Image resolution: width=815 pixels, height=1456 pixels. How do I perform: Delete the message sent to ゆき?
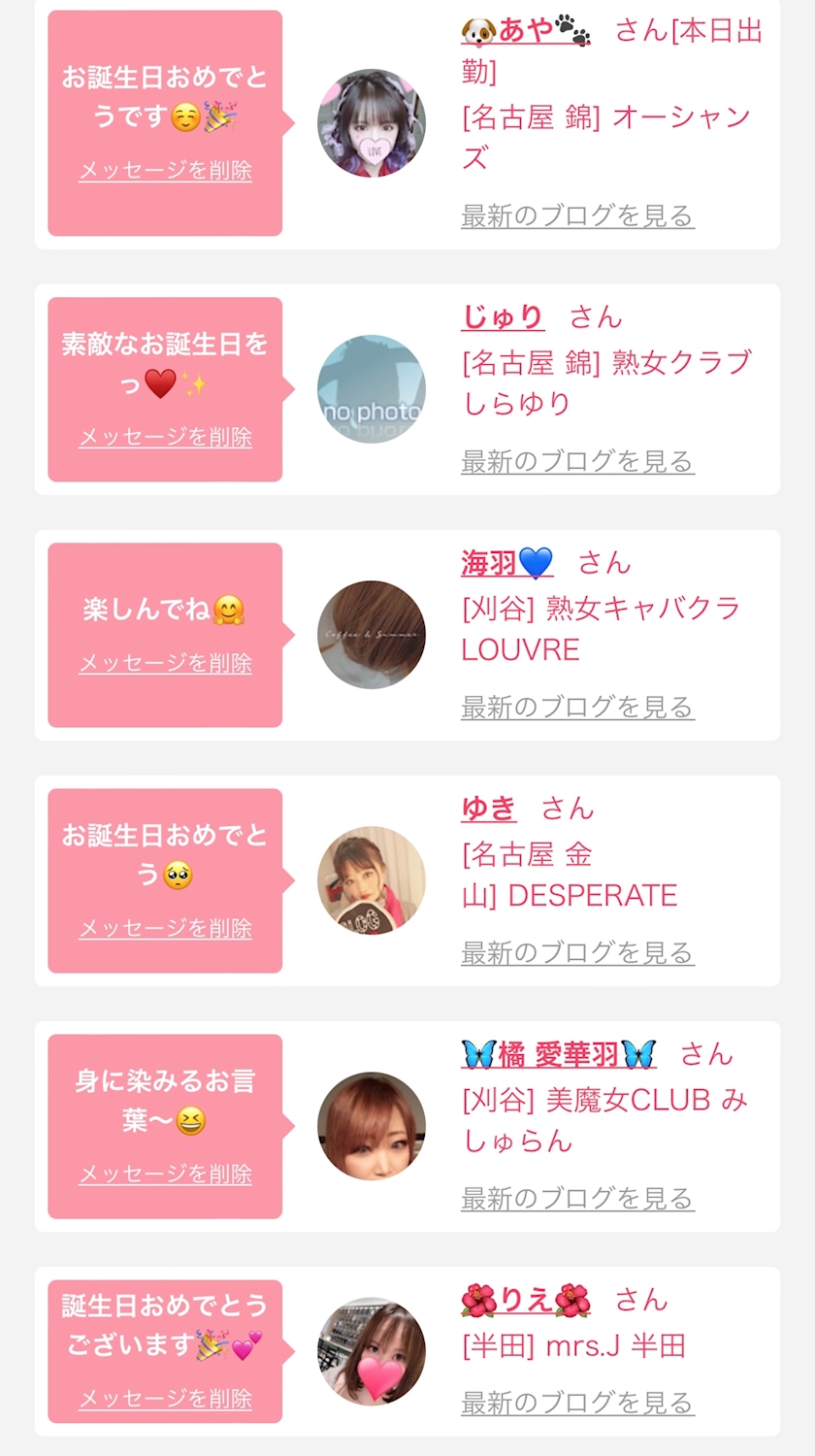pos(165,928)
